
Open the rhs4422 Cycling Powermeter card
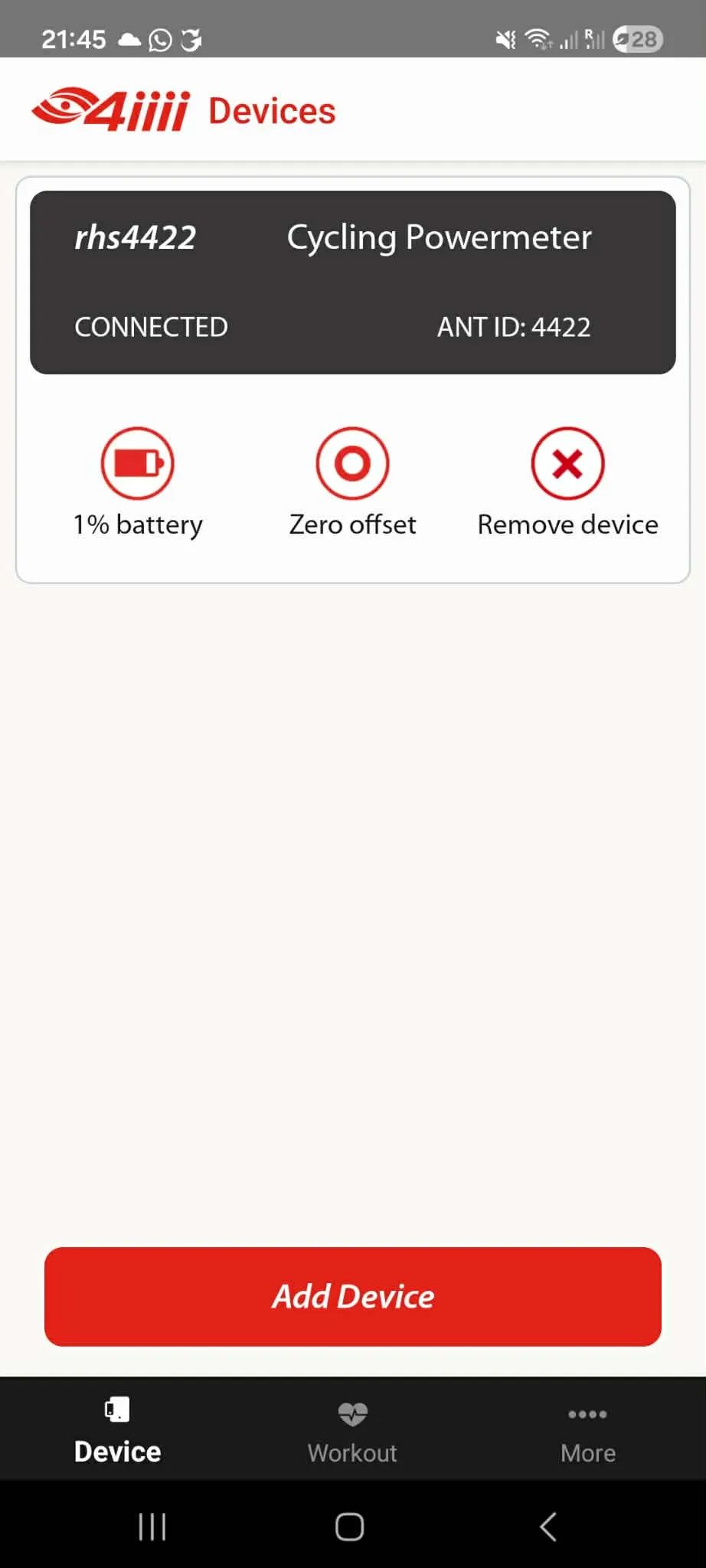click(352, 282)
